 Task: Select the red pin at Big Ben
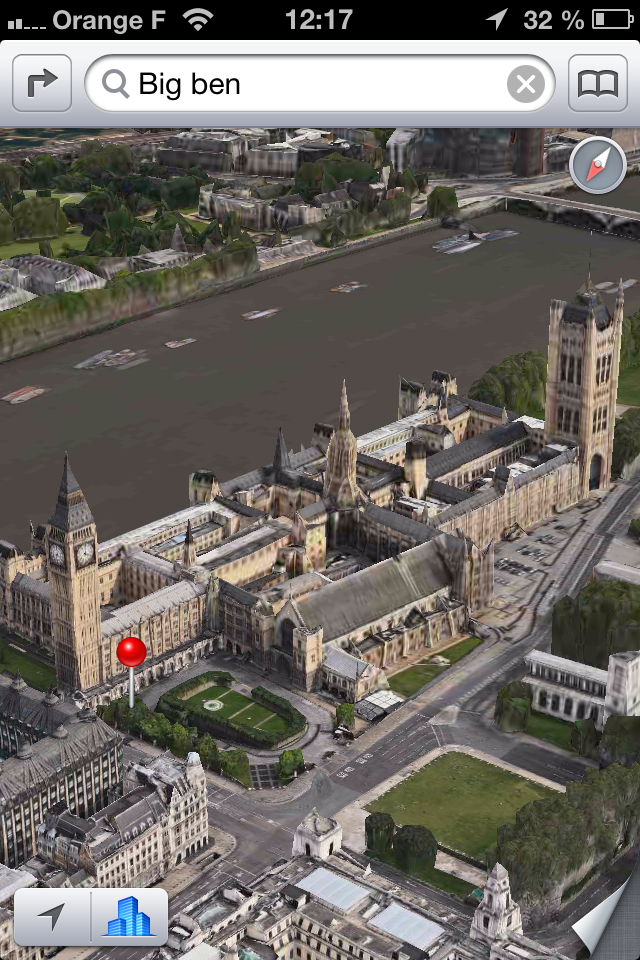coord(131,653)
